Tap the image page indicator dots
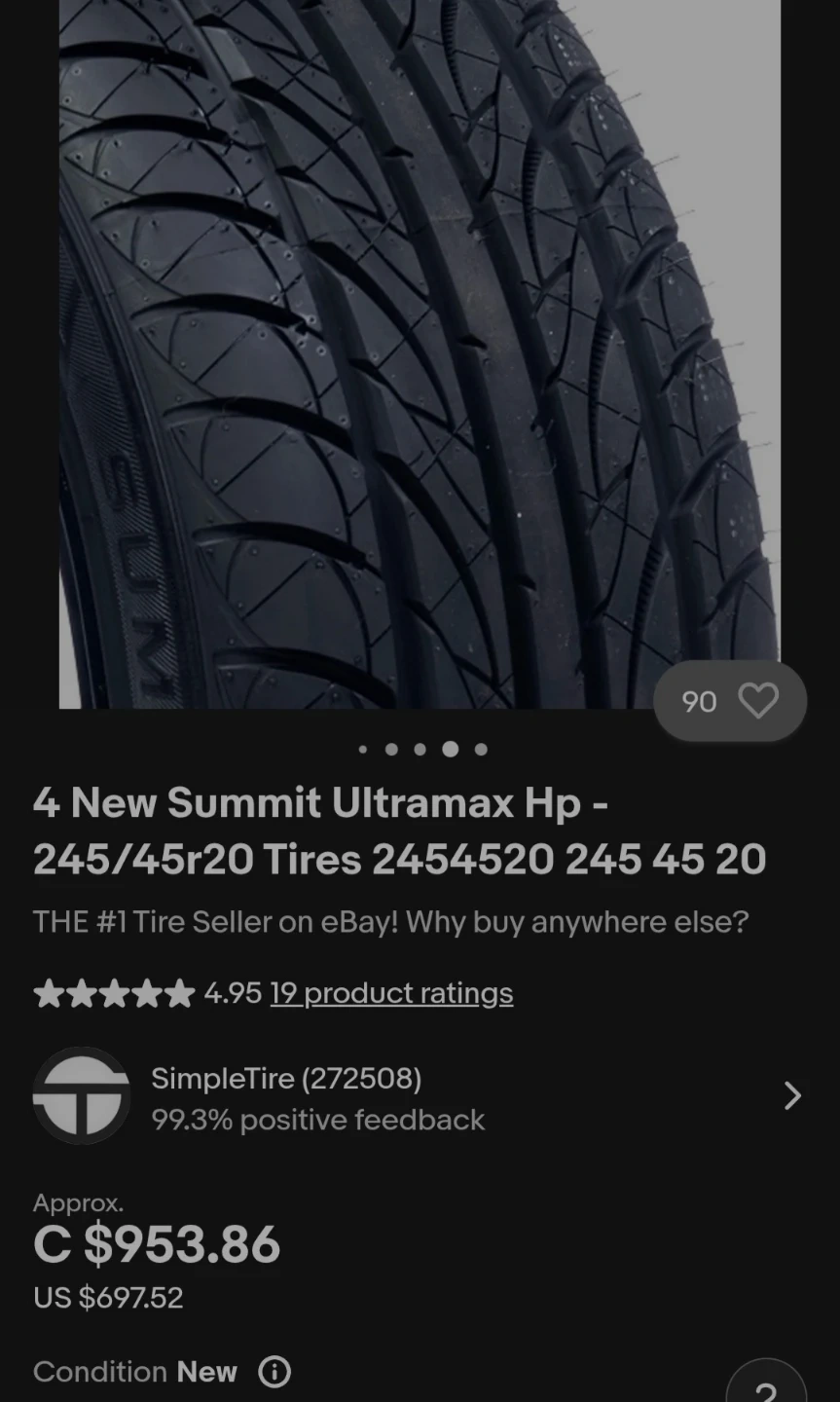The image size is (840, 1402). tap(422, 749)
